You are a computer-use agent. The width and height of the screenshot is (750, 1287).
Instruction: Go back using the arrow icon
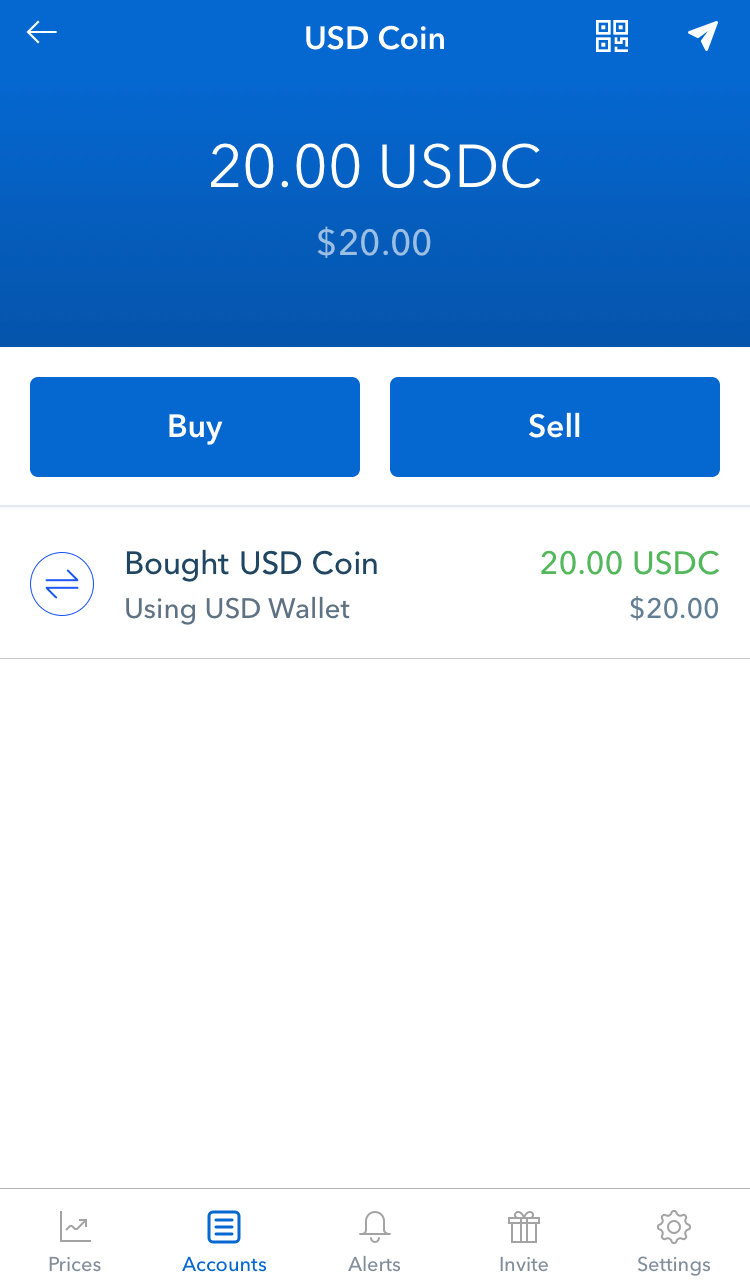coord(42,33)
